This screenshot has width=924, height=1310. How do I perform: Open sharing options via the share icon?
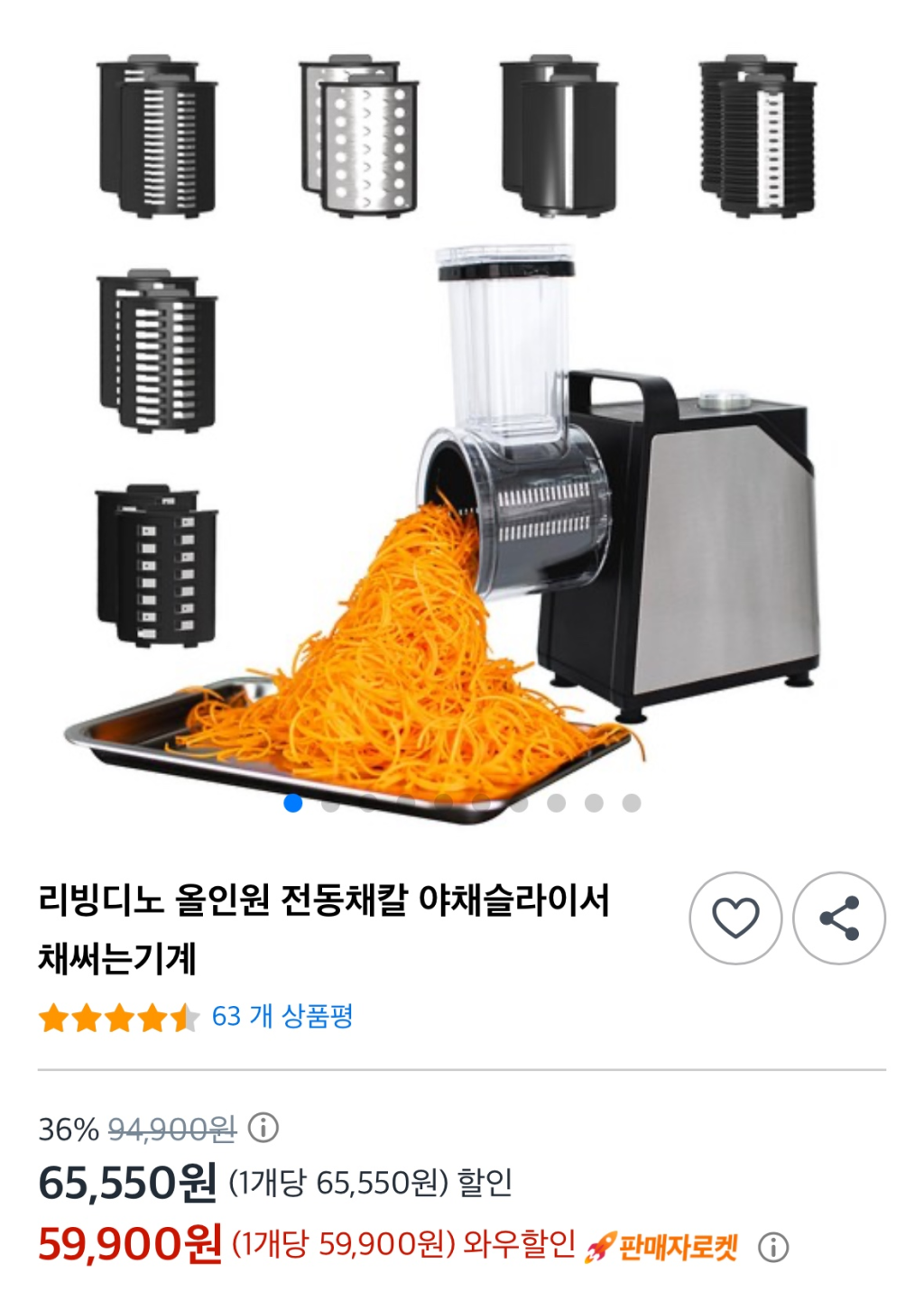click(x=839, y=918)
